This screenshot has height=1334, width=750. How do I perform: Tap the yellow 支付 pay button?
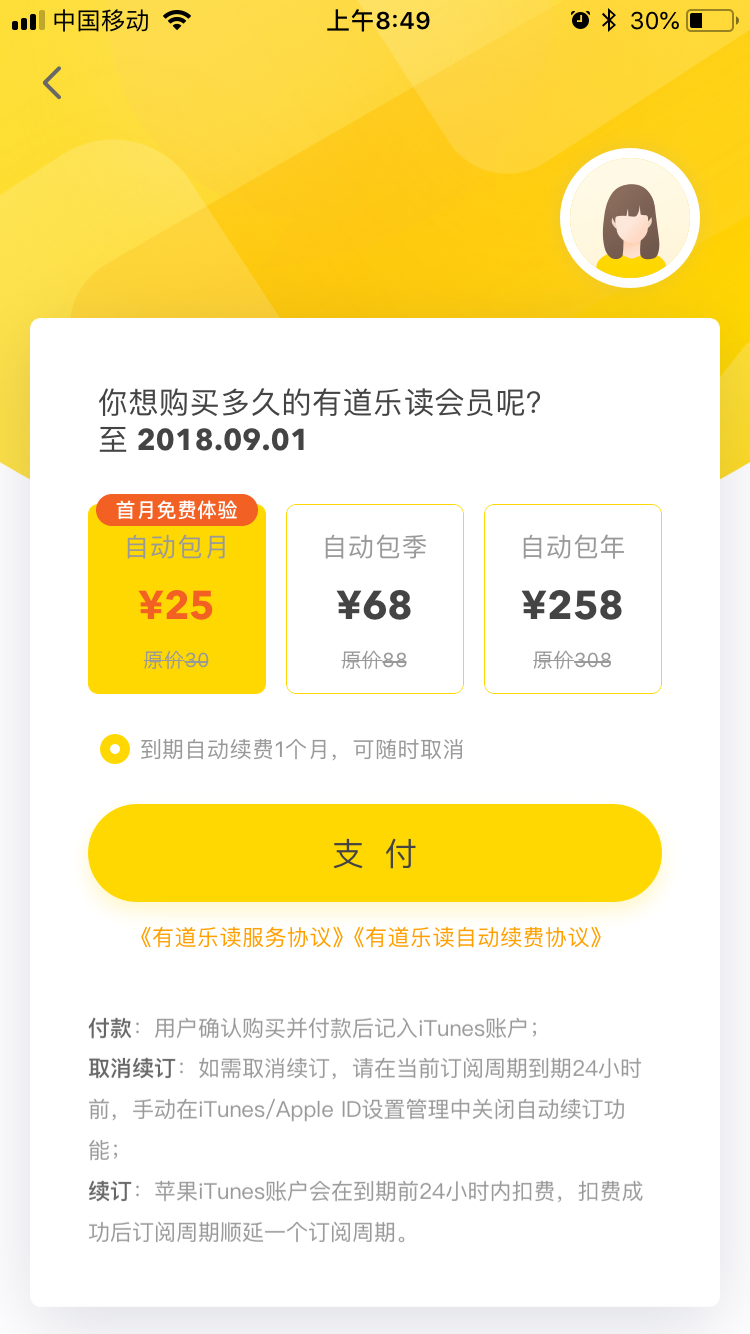click(375, 853)
